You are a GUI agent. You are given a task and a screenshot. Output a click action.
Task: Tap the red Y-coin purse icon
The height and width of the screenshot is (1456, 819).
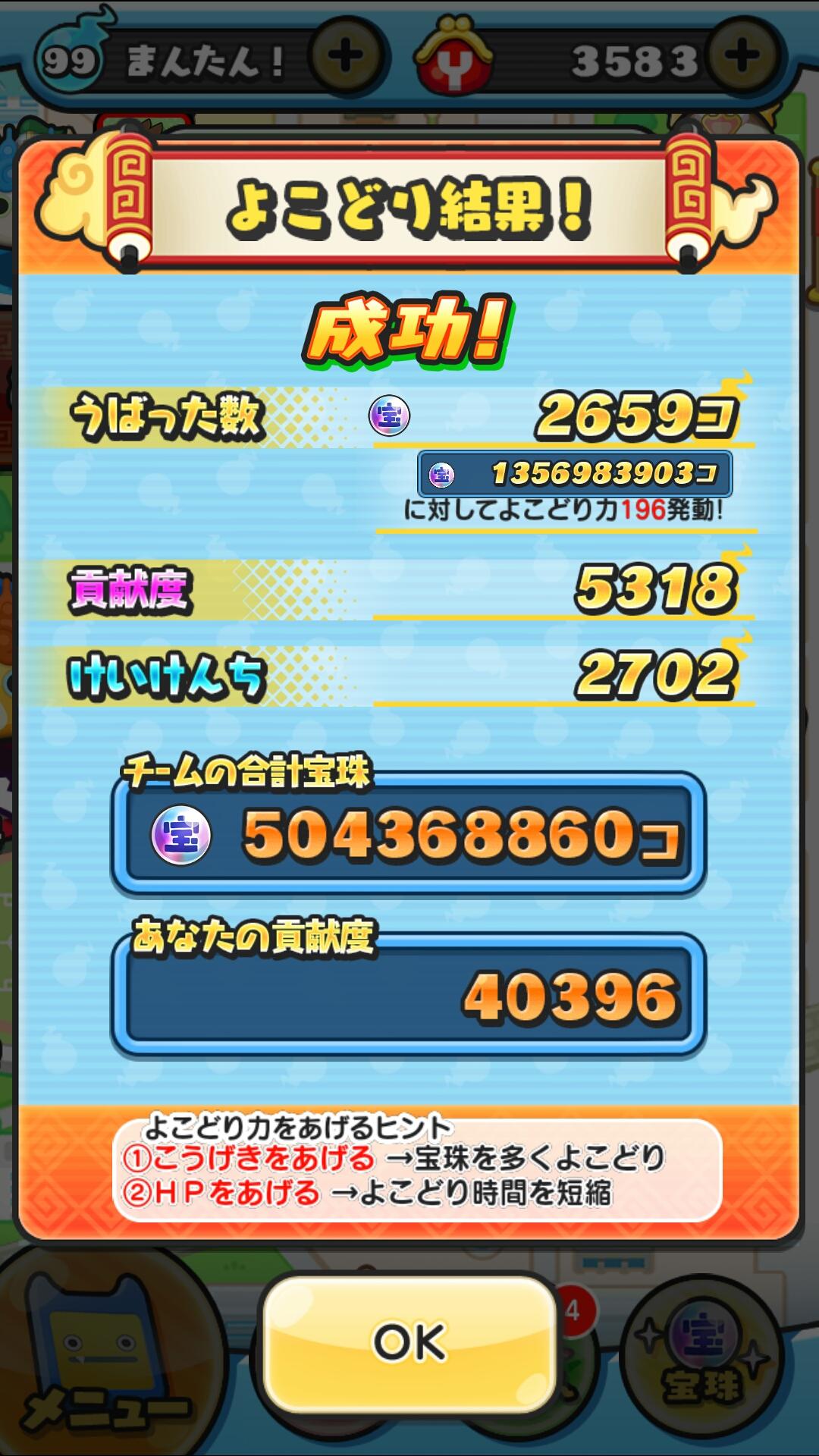[455, 55]
